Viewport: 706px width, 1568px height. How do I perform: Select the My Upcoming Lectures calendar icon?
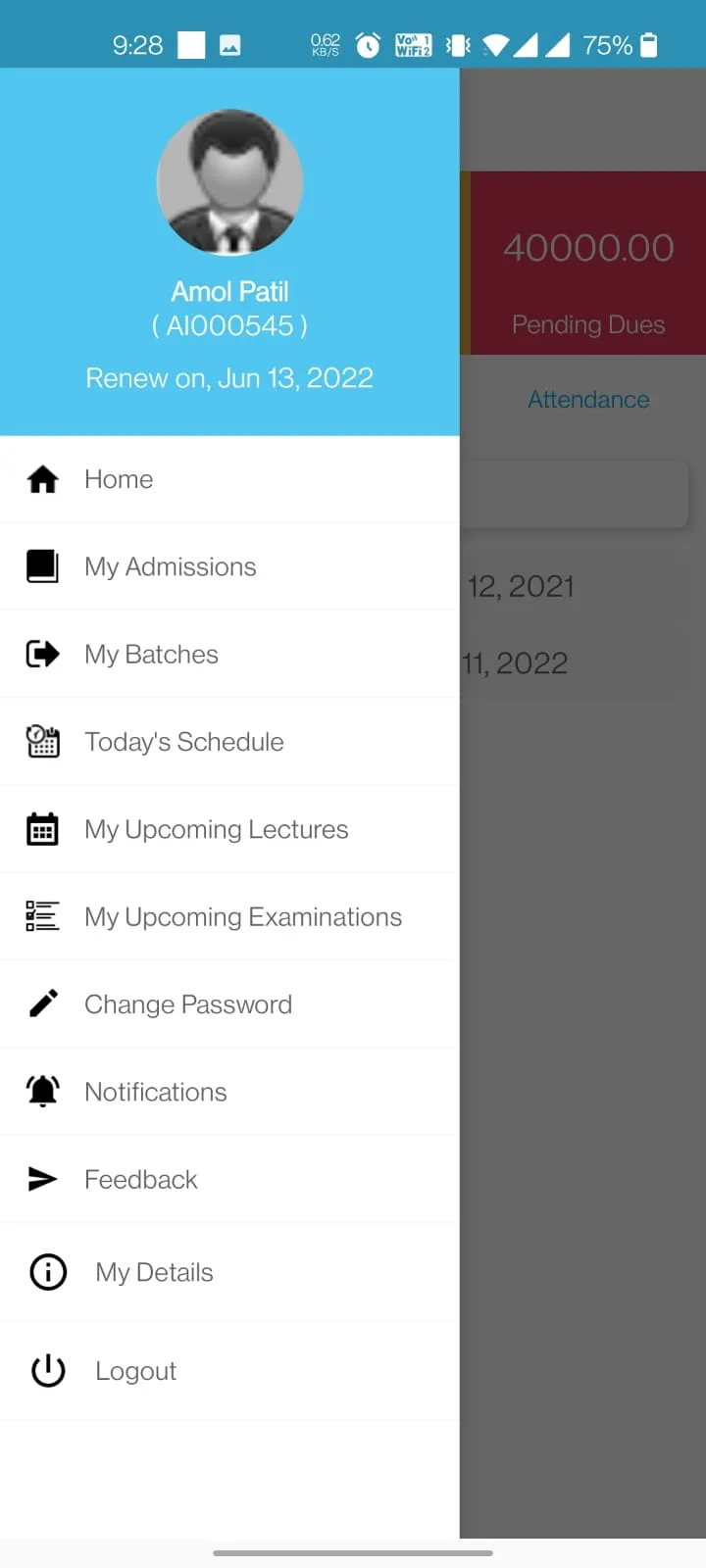43,829
